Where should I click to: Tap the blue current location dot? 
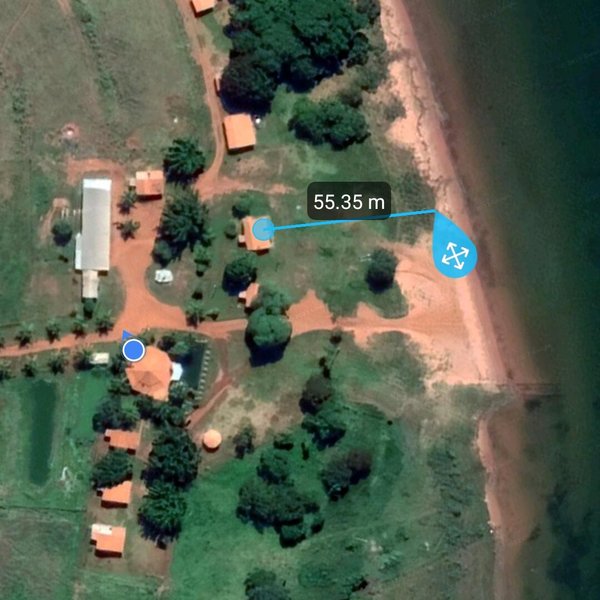pos(134,350)
